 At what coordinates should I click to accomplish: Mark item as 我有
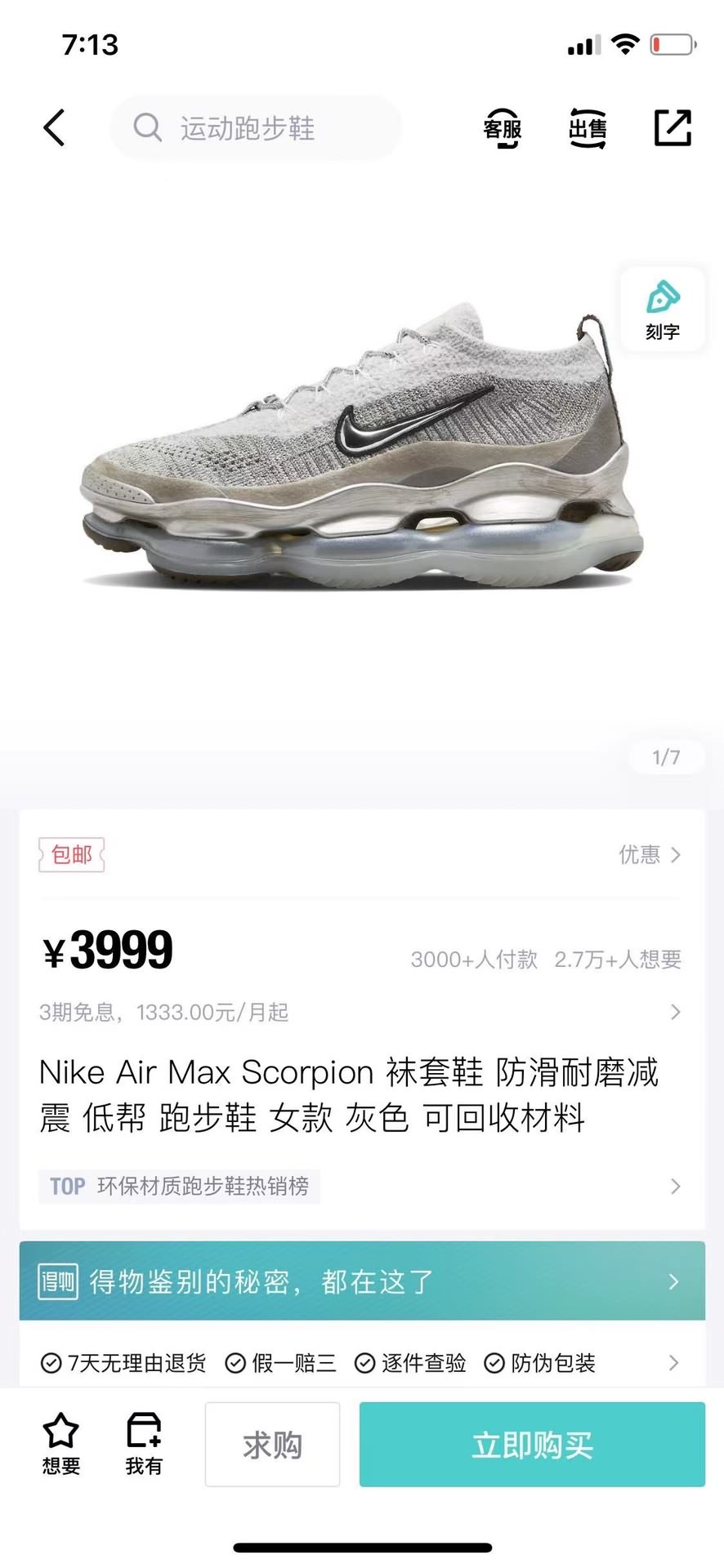pos(144,1443)
